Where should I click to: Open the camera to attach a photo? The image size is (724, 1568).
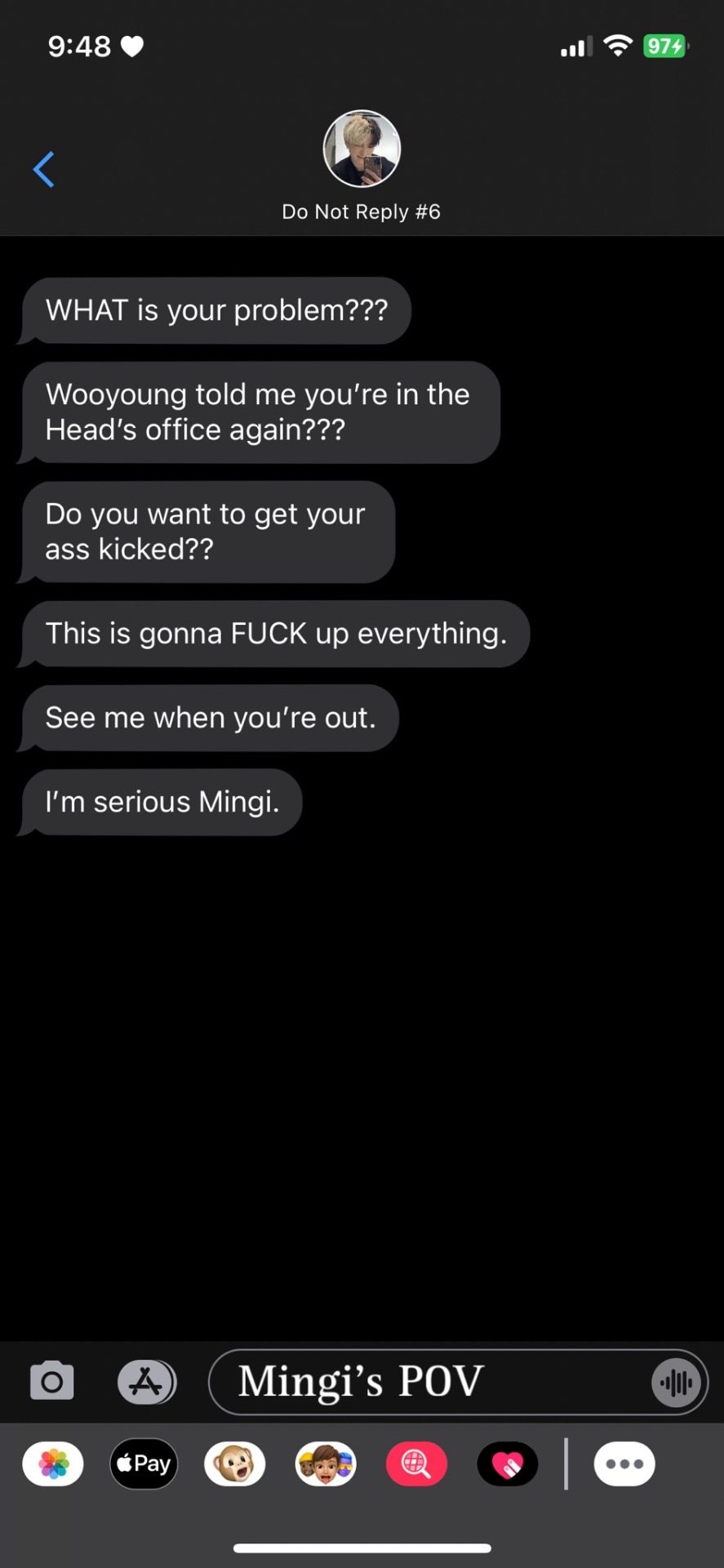pos(52,1382)
